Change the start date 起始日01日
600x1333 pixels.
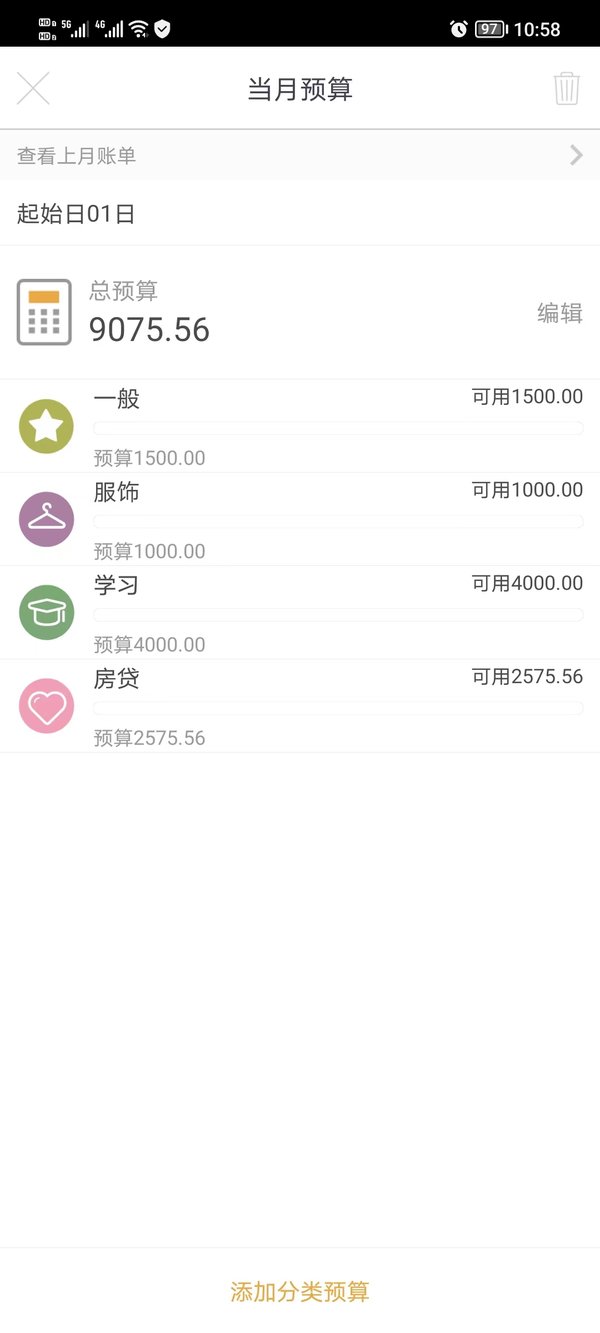(300, 213)
